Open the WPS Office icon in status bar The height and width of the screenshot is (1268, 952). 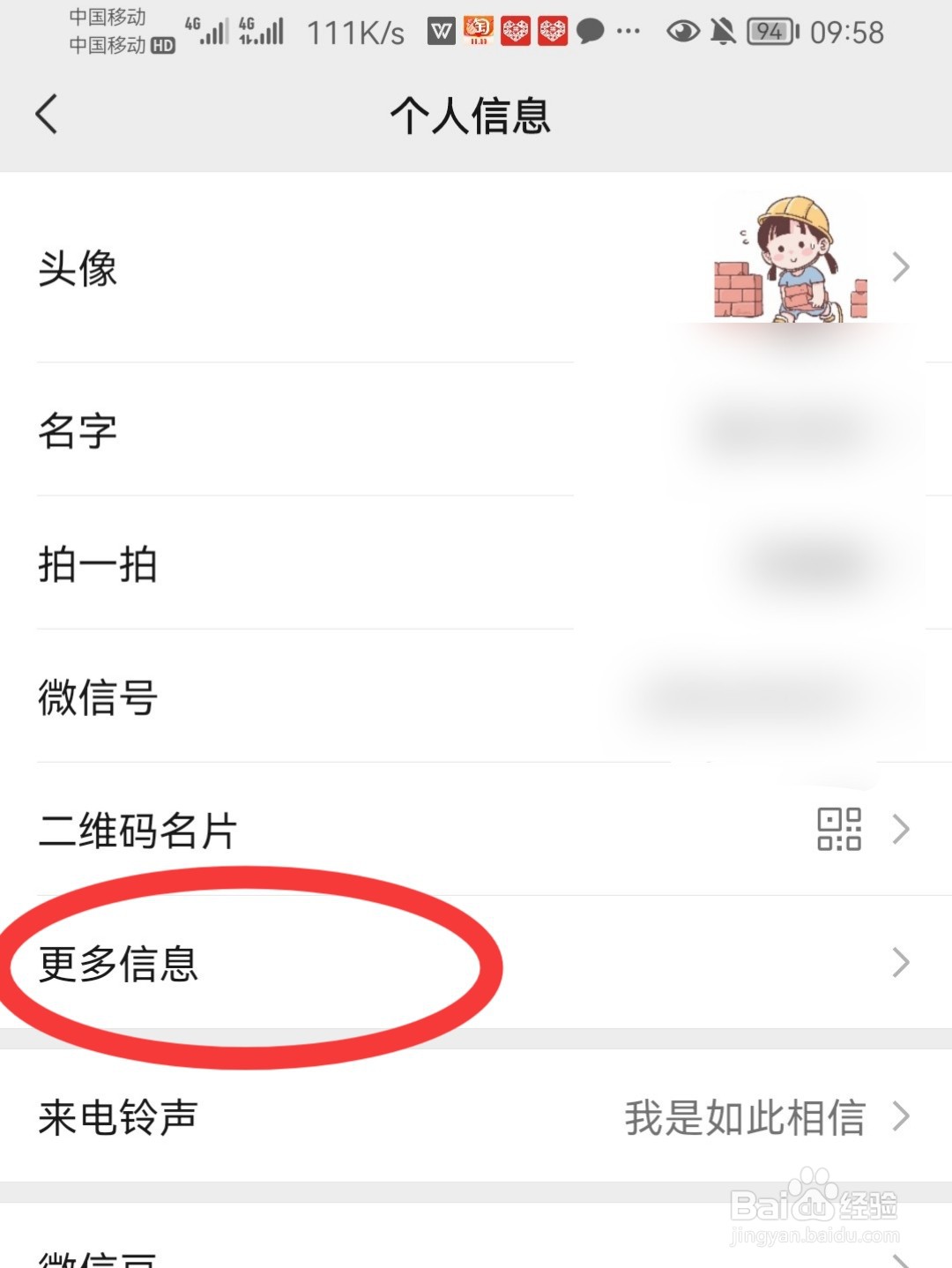[x=441, y=31]
